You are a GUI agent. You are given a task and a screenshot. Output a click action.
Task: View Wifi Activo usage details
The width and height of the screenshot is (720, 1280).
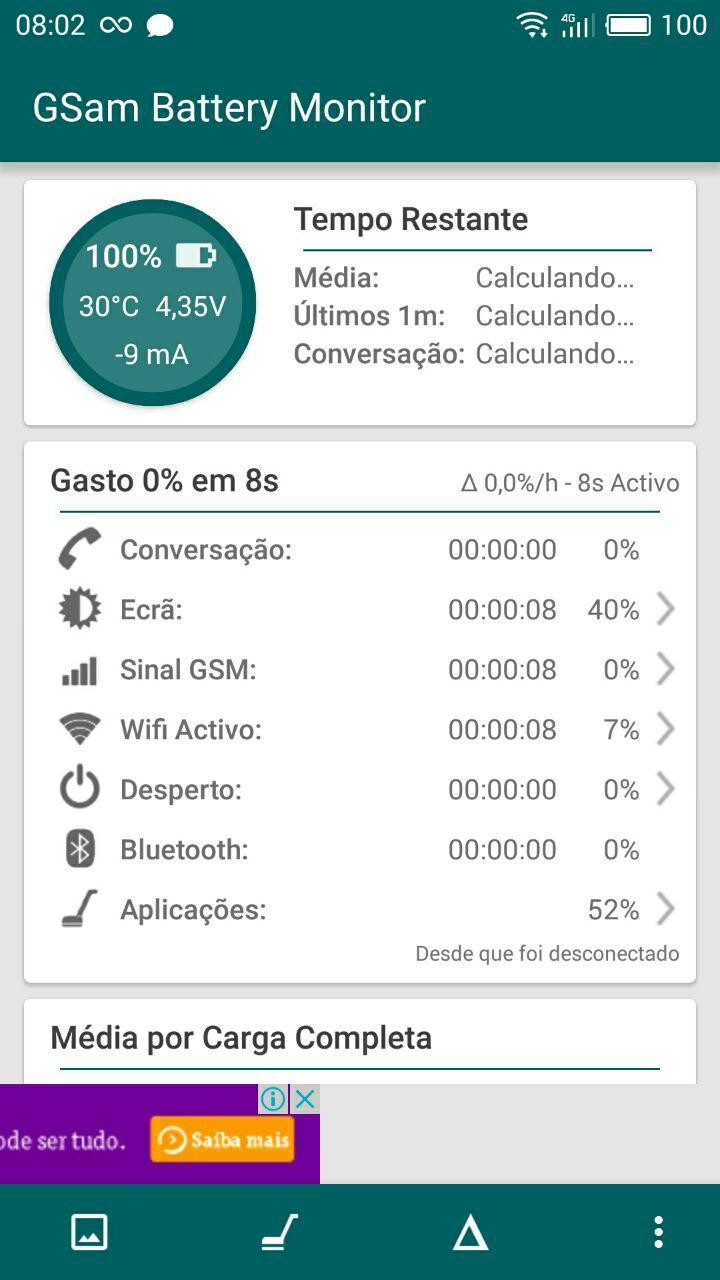pos(360,729)
